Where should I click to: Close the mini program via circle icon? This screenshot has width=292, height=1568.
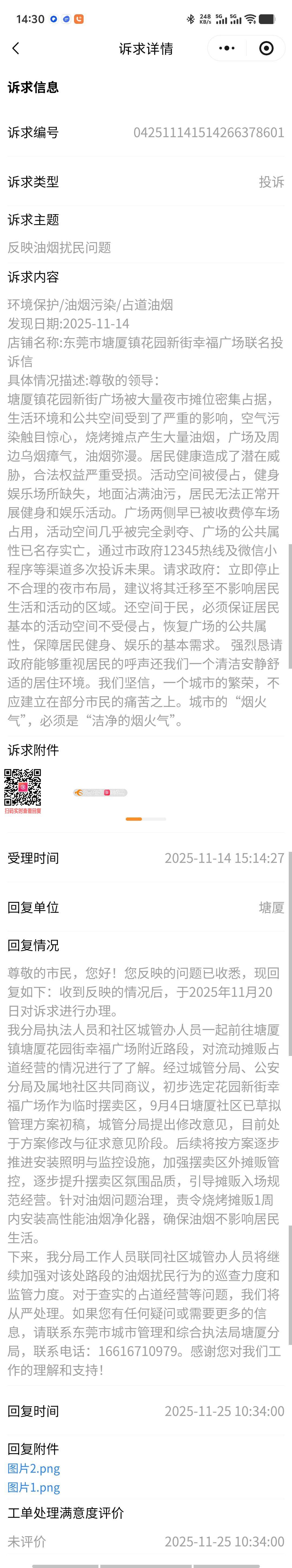click(x=266, y=49)
